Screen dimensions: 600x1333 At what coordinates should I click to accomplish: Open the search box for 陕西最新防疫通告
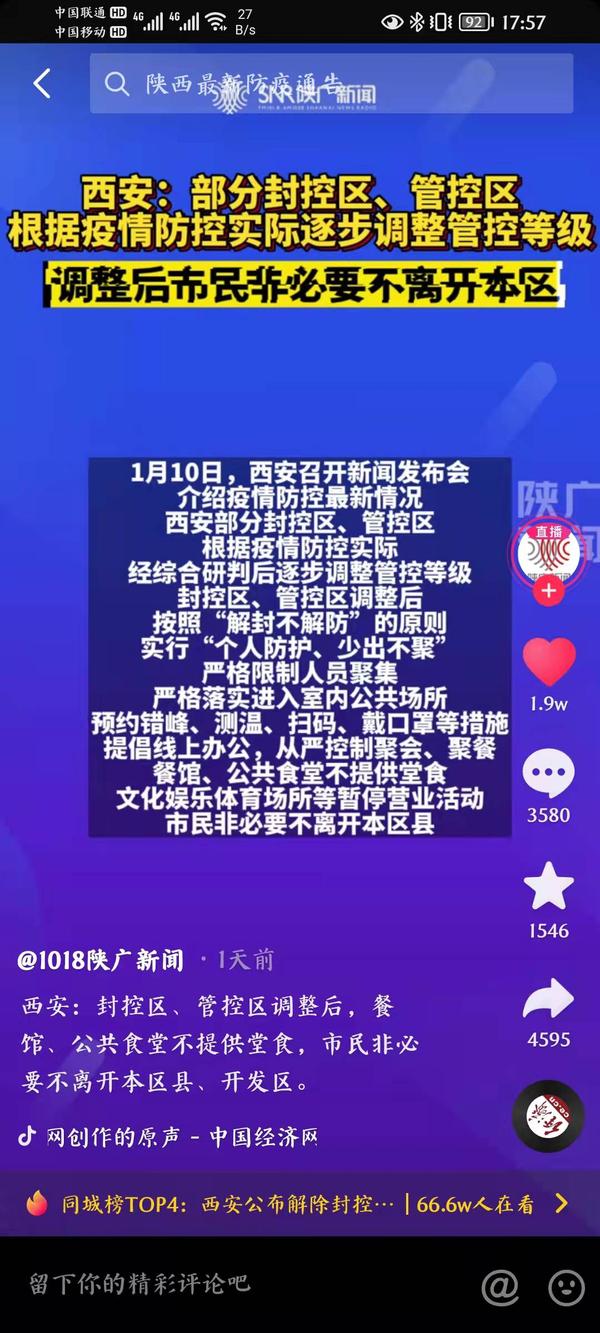(x=330, y=84)
